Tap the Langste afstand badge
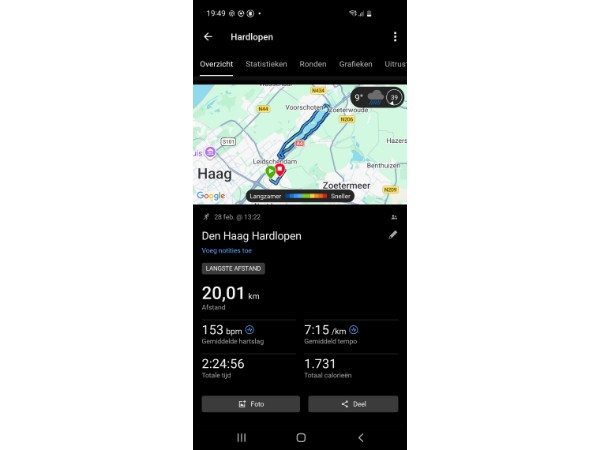The width and height of the screenshot is (600, 450). pyautogui.click(x=233, y=269)
